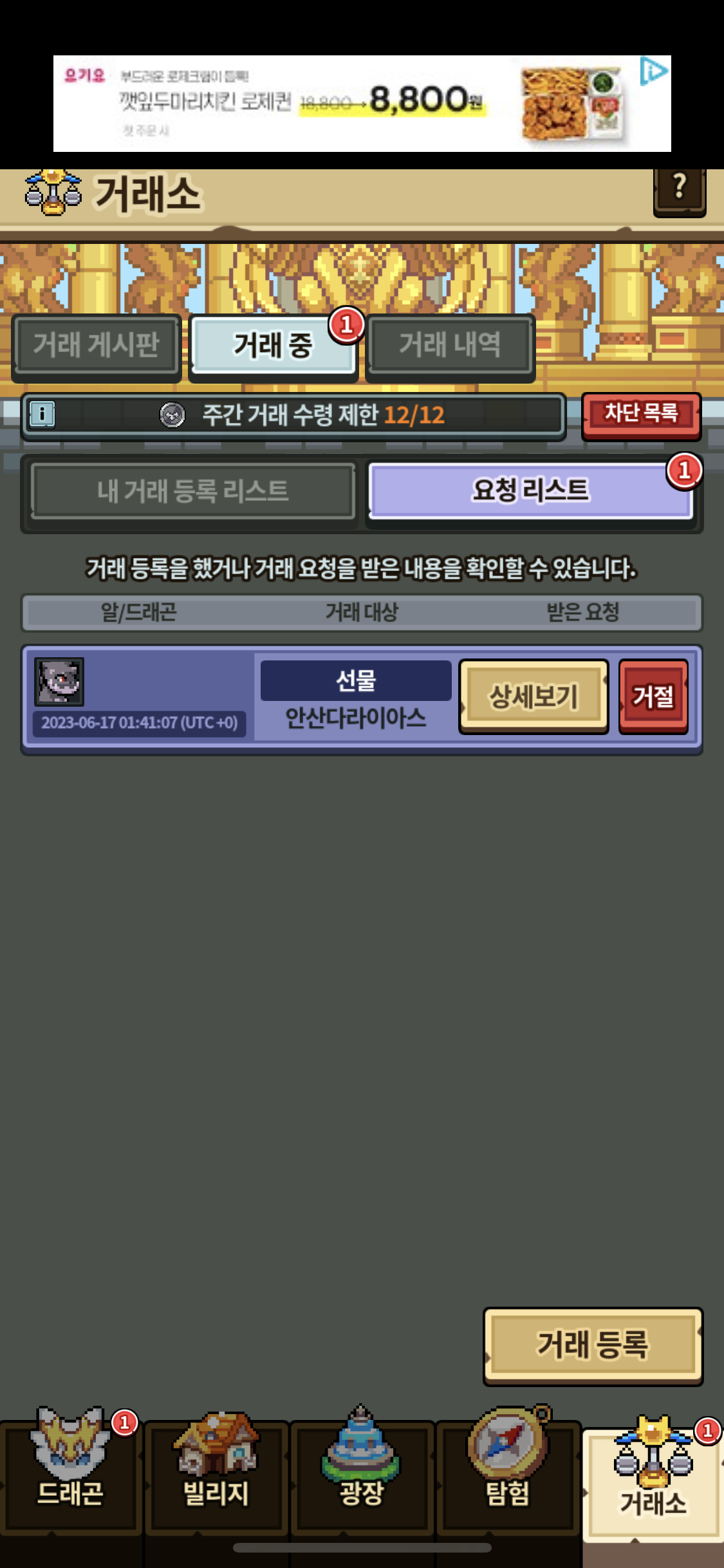Open the help question mark button
This screenshot has height=1568, width=724.
pyautogui.click(x=679, y=190)
